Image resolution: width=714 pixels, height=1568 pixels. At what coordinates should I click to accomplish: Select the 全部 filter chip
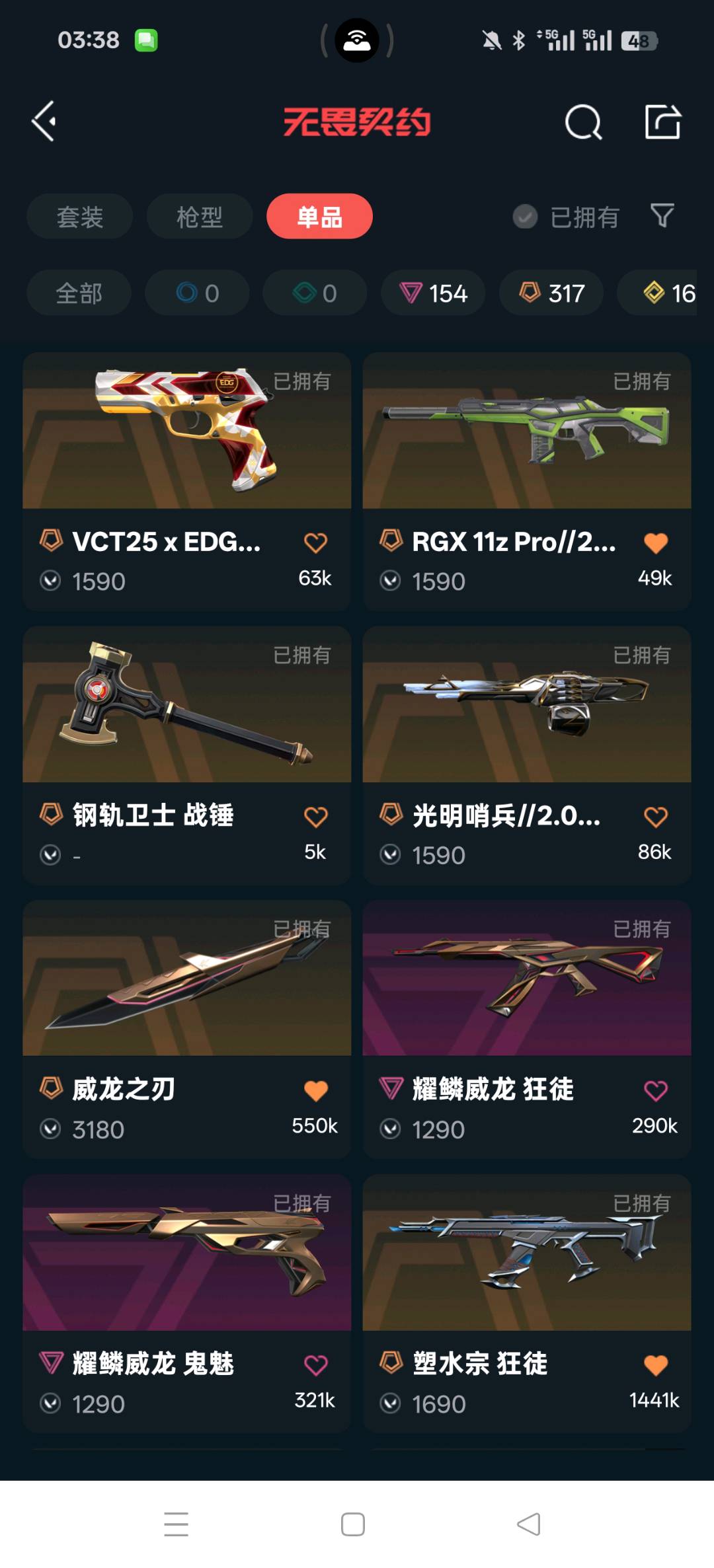[x=79, y=293]
